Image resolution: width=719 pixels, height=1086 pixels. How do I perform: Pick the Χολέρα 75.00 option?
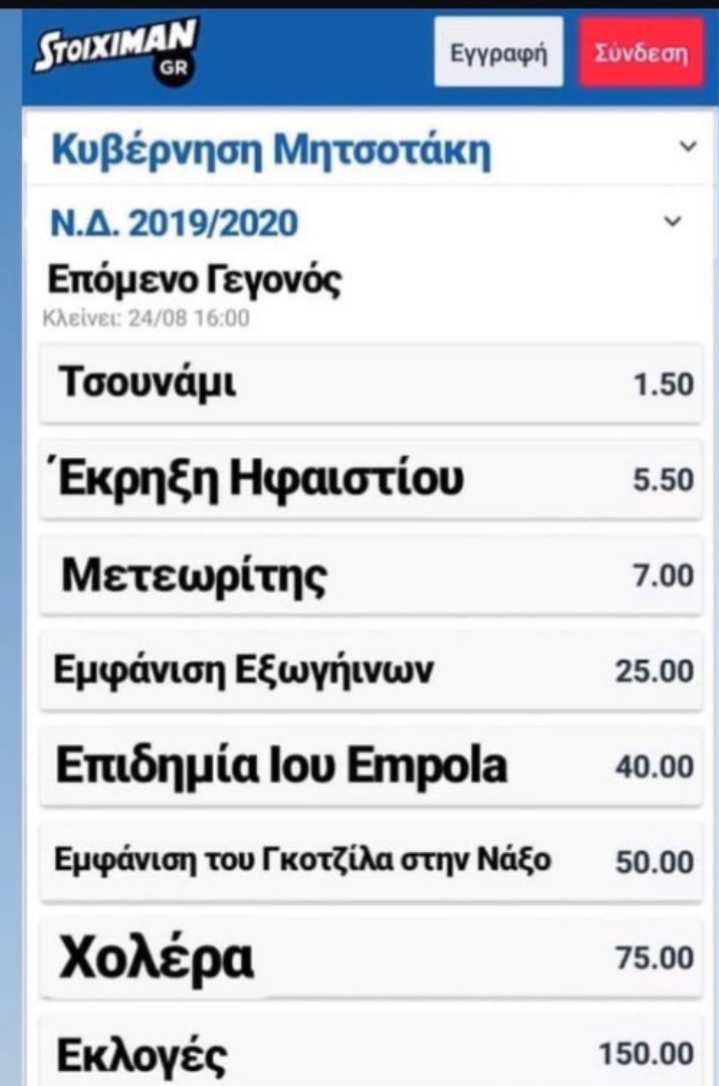[x=371, y=956]
